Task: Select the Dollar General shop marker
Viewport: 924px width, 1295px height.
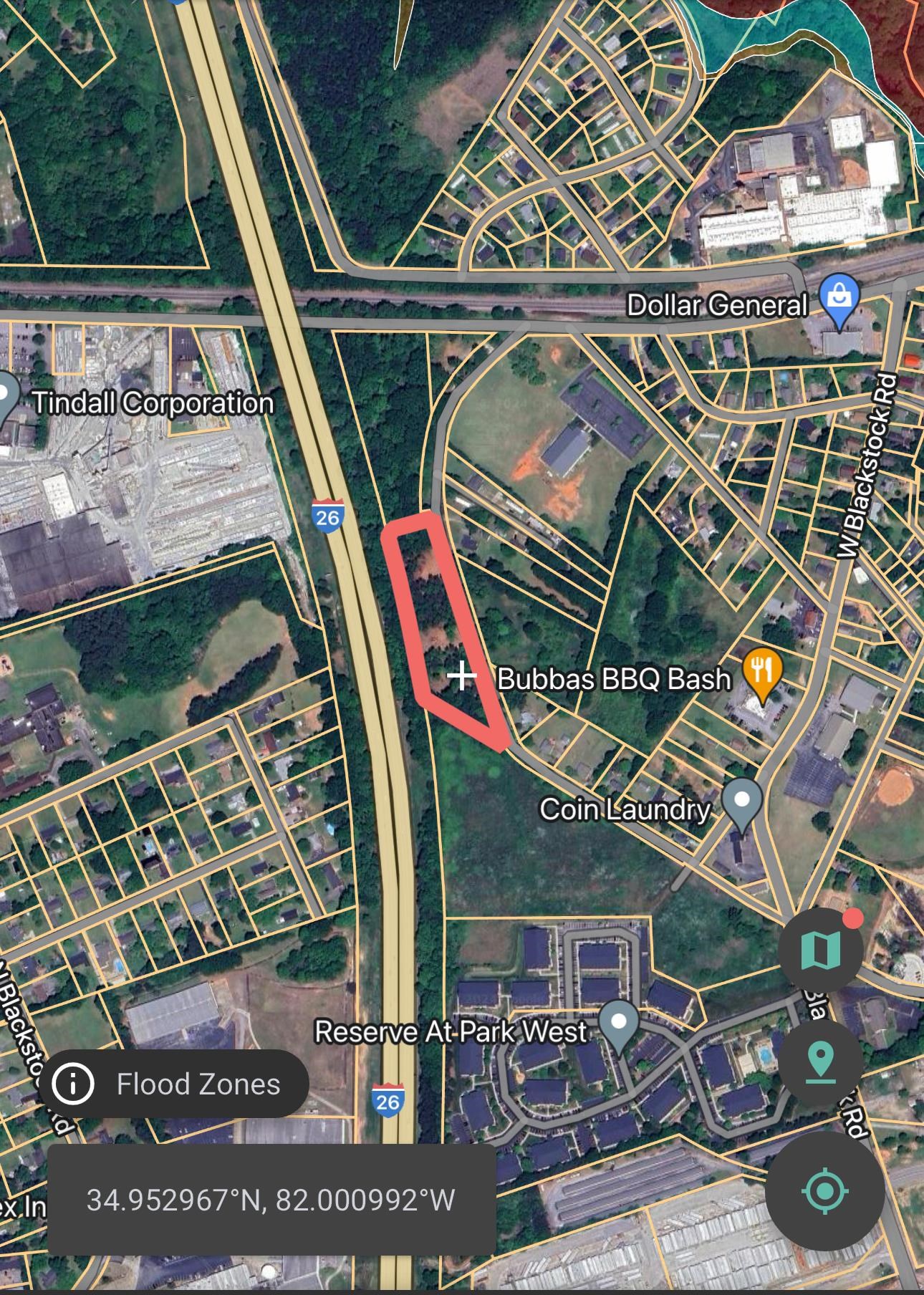Action: 839,299
